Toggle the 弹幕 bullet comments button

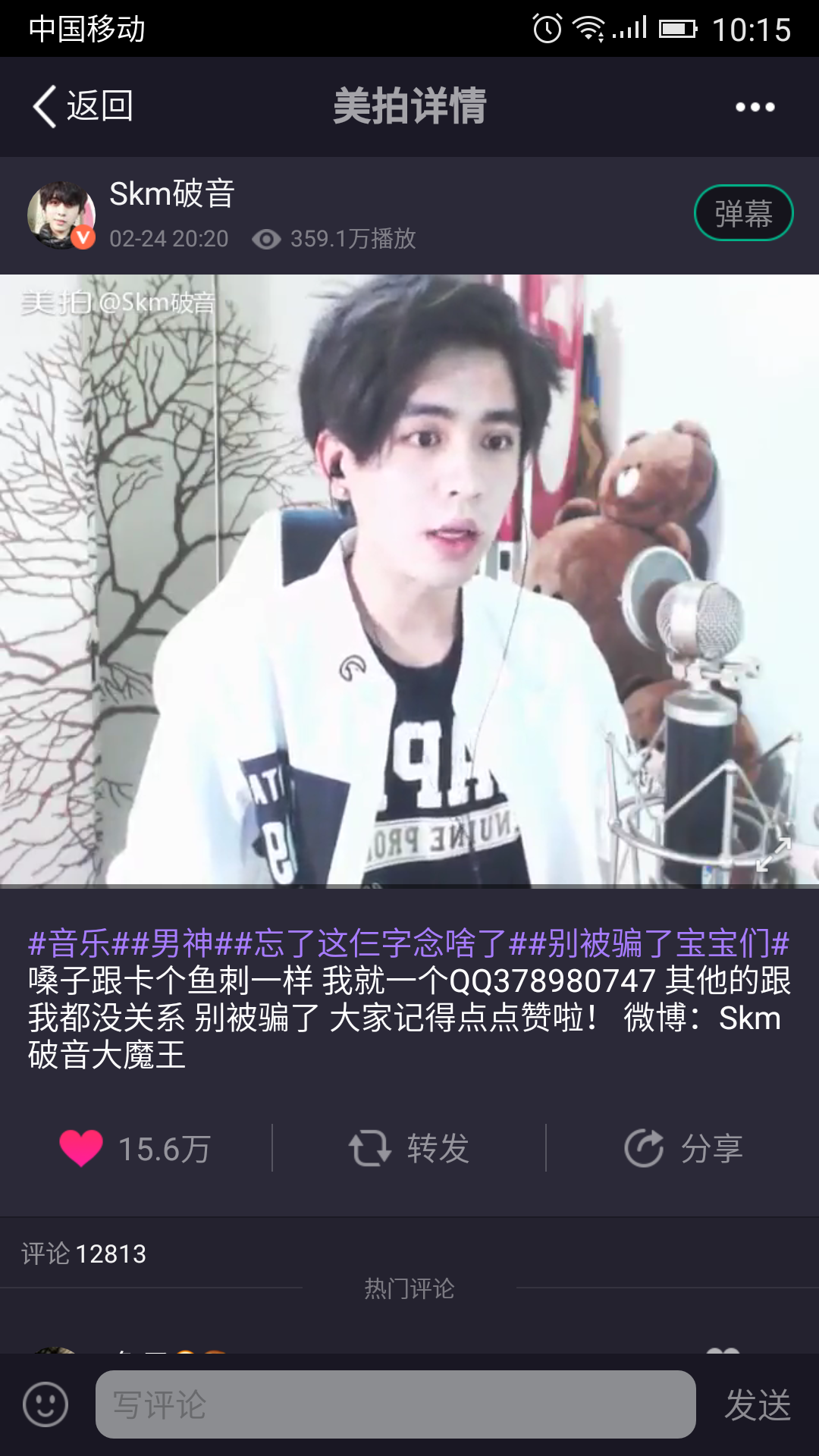coord(743,213)
